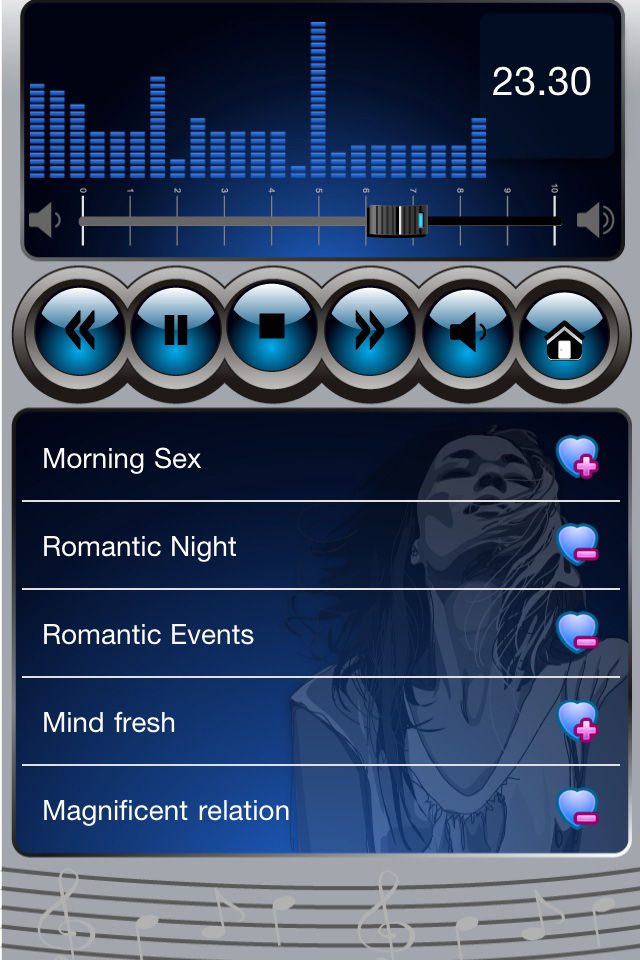Play the Morning Sex track

(x=122, y=459)
